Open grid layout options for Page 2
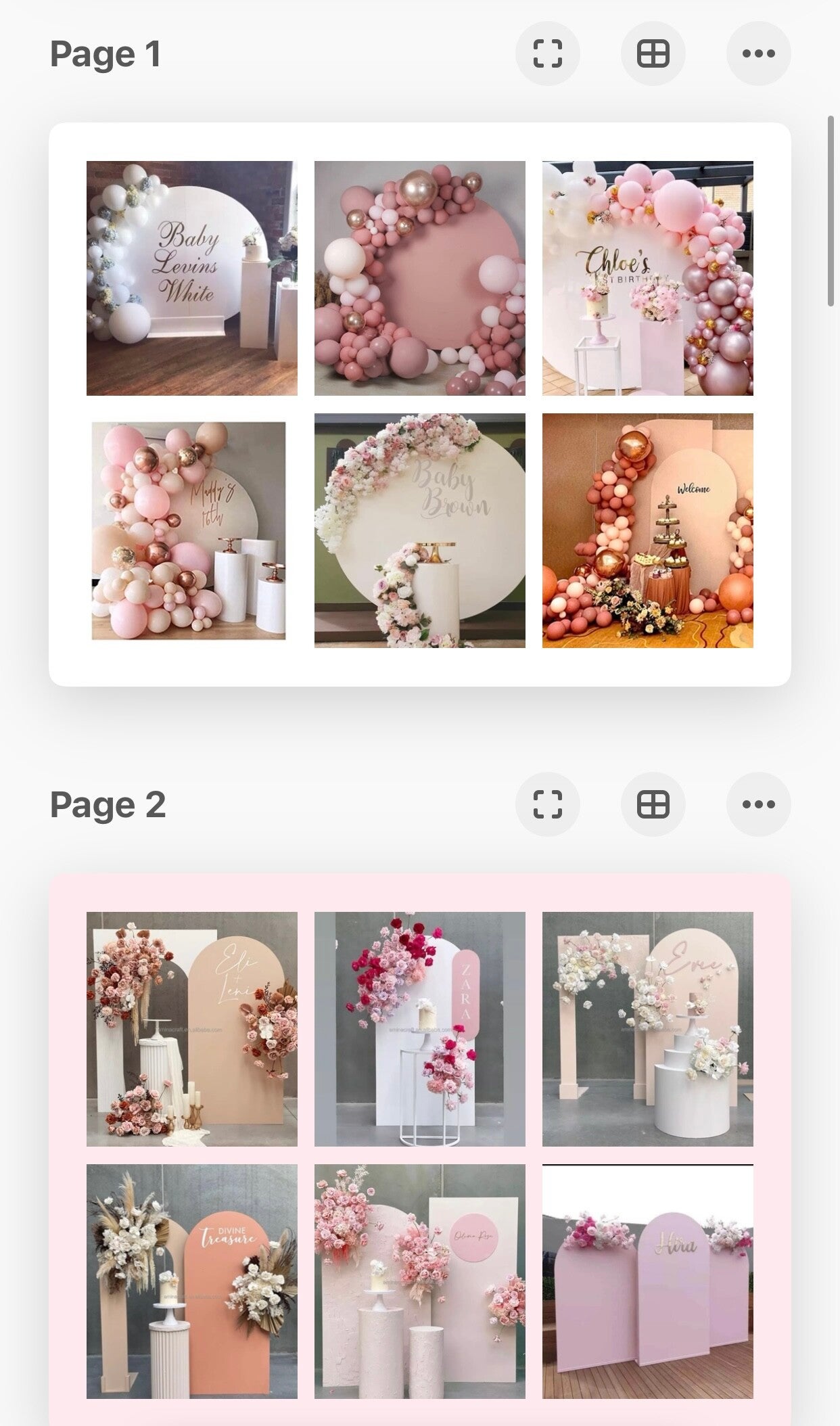Image resolution: width=840 pixels, height=1426 pixels. pyautogui.click(x=653, y=804)
